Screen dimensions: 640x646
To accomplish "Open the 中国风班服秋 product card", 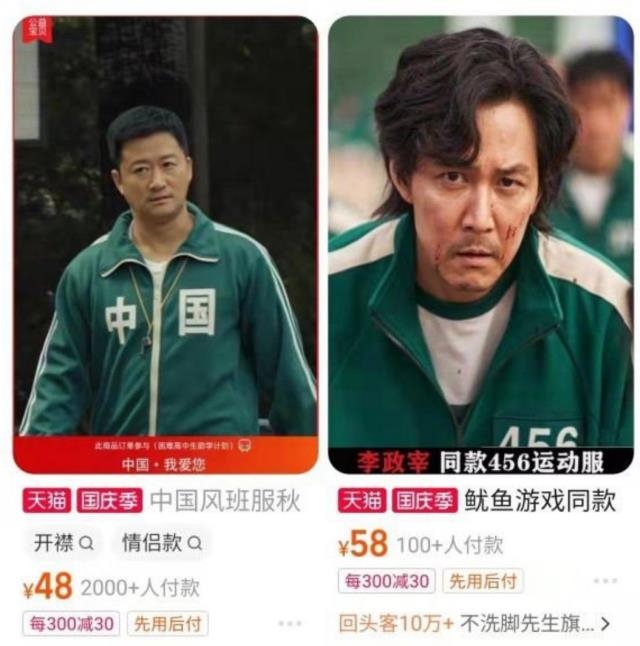I will pos(165,240).
